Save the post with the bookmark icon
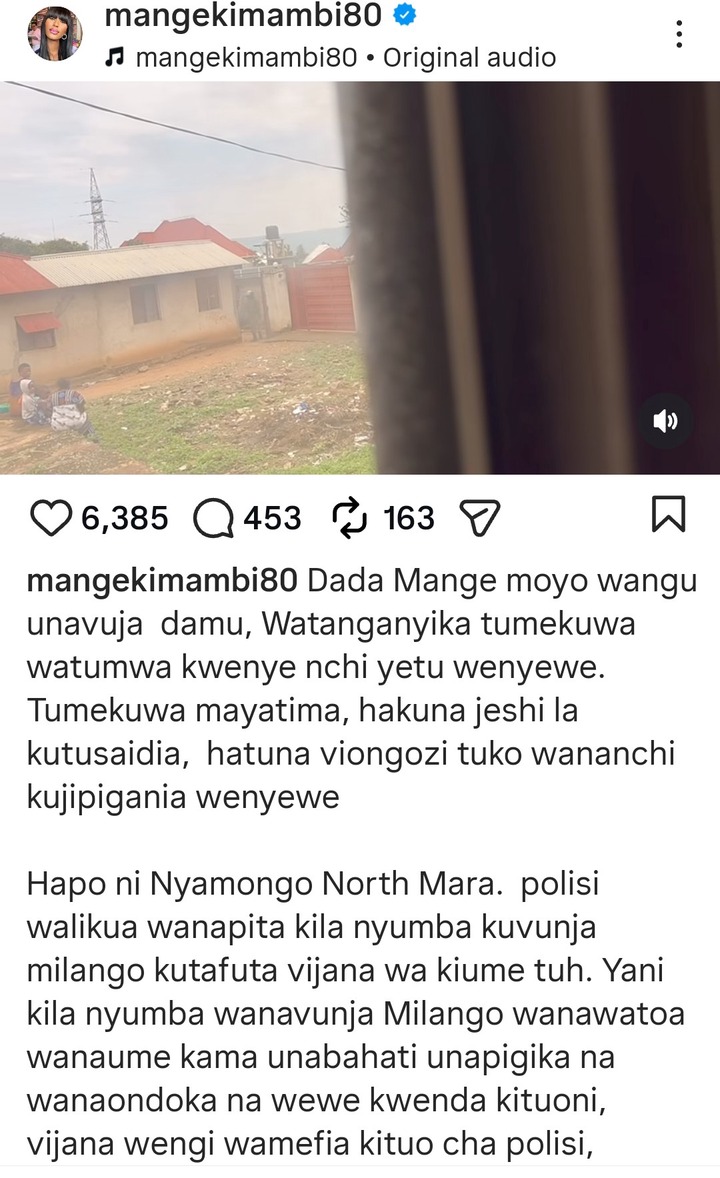720x1178 pixels. click(x=668, y=515)
